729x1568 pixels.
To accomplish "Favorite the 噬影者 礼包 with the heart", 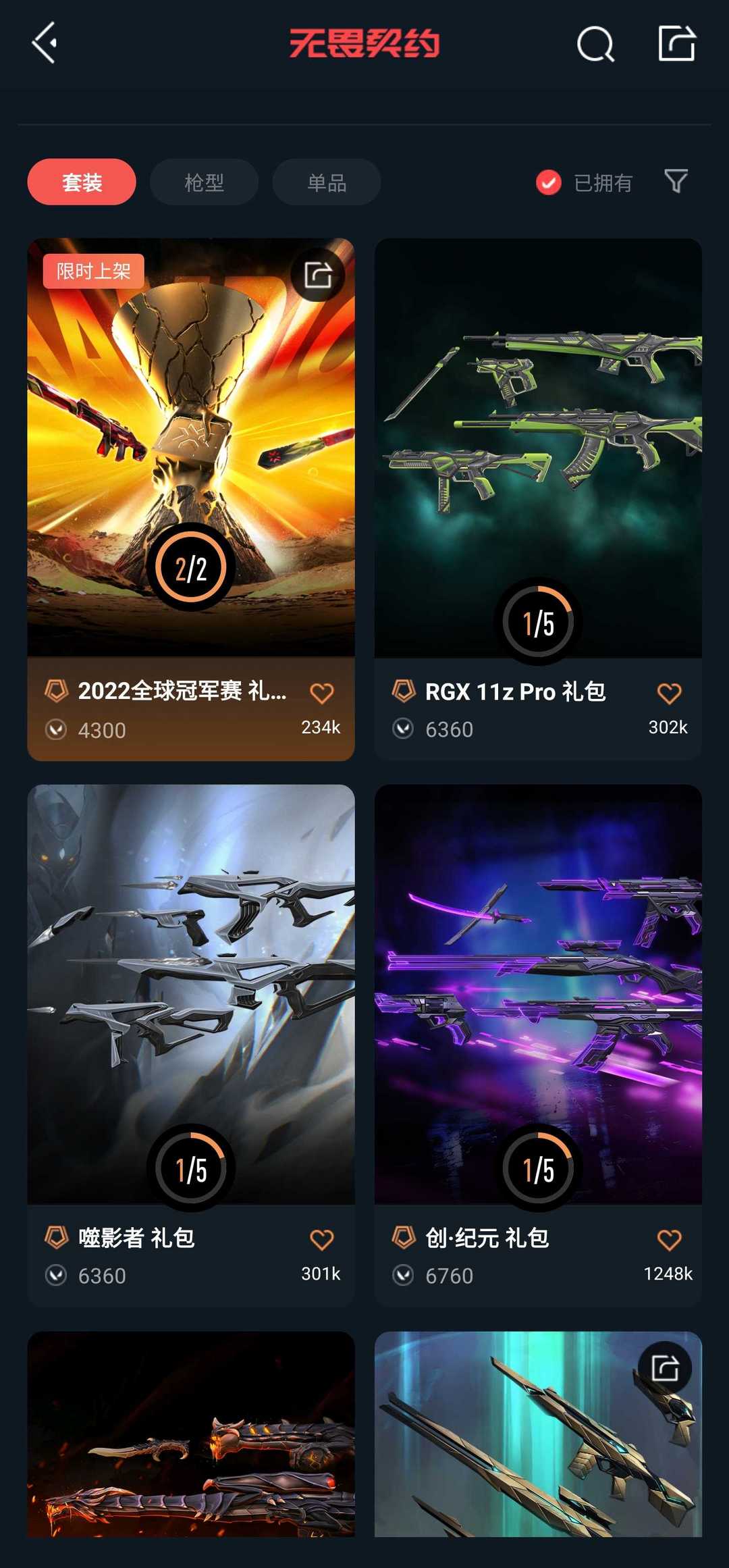I will pyautogui.click(x=321, y=1240).
